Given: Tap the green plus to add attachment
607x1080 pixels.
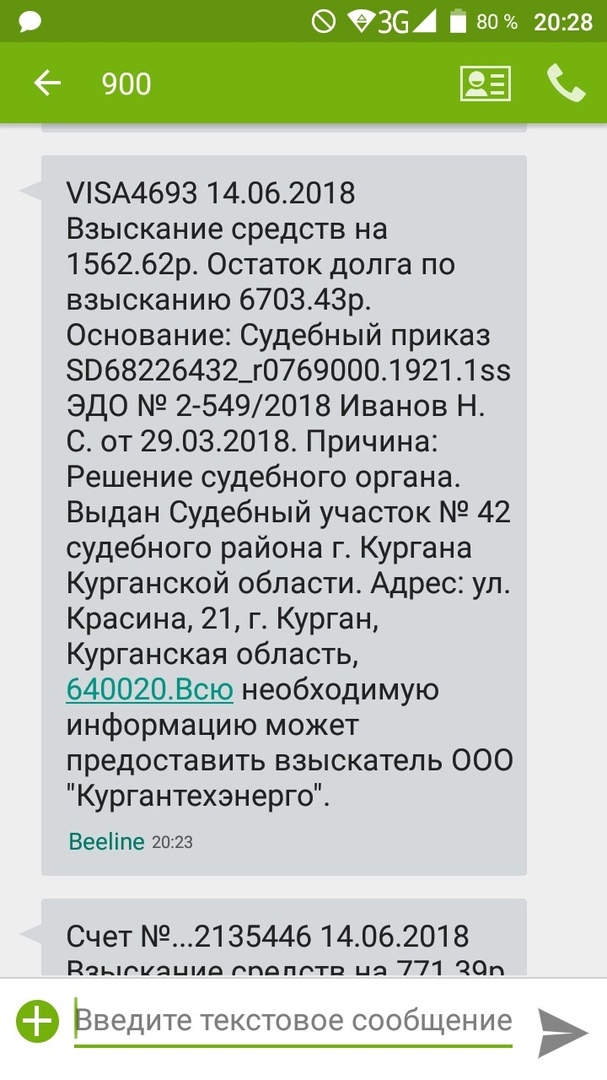Looking at the screenshot, I should click(38, 1021).
